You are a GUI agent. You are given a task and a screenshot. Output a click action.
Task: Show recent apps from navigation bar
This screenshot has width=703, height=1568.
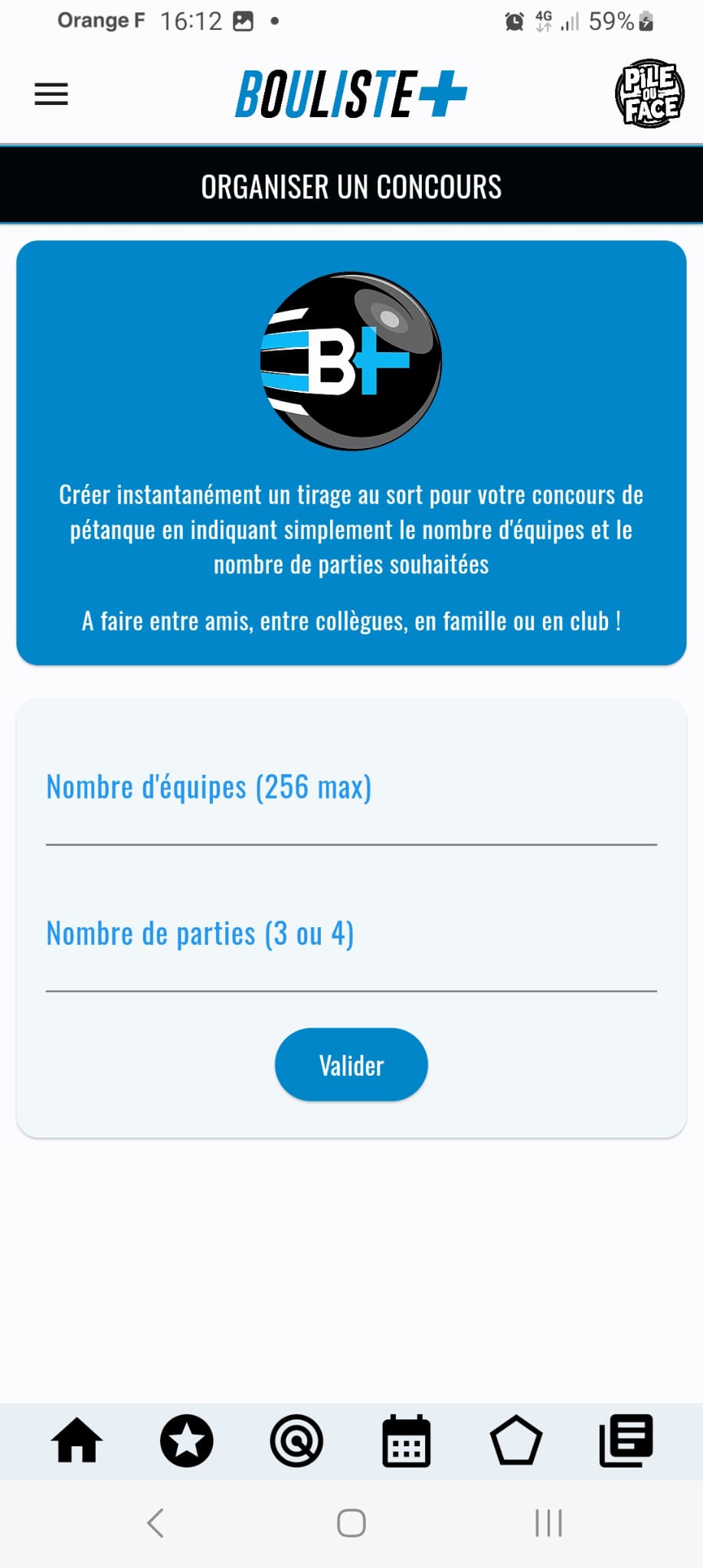pos(548,1523)
